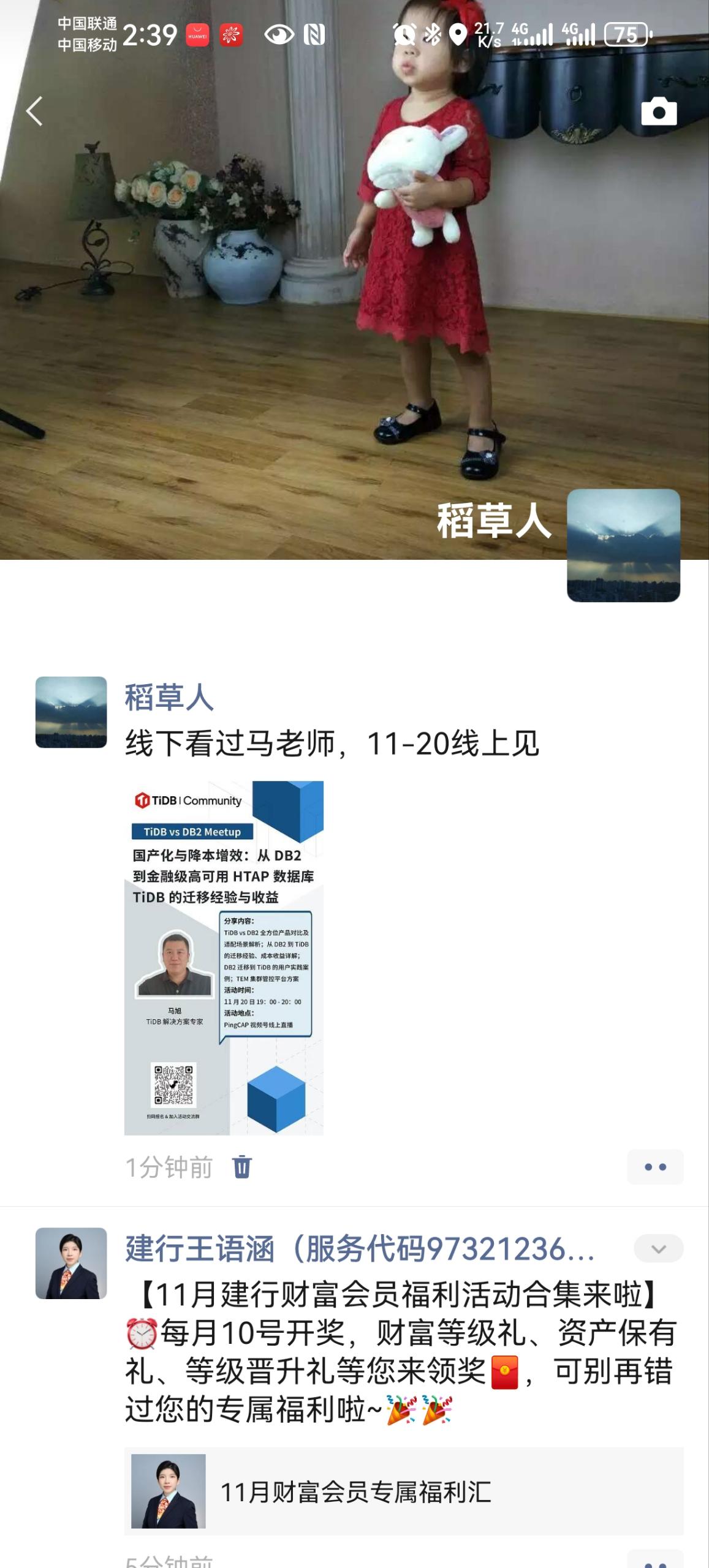Expand the dropdown arrow on 建行王语涵's post

coord(659,1248)
